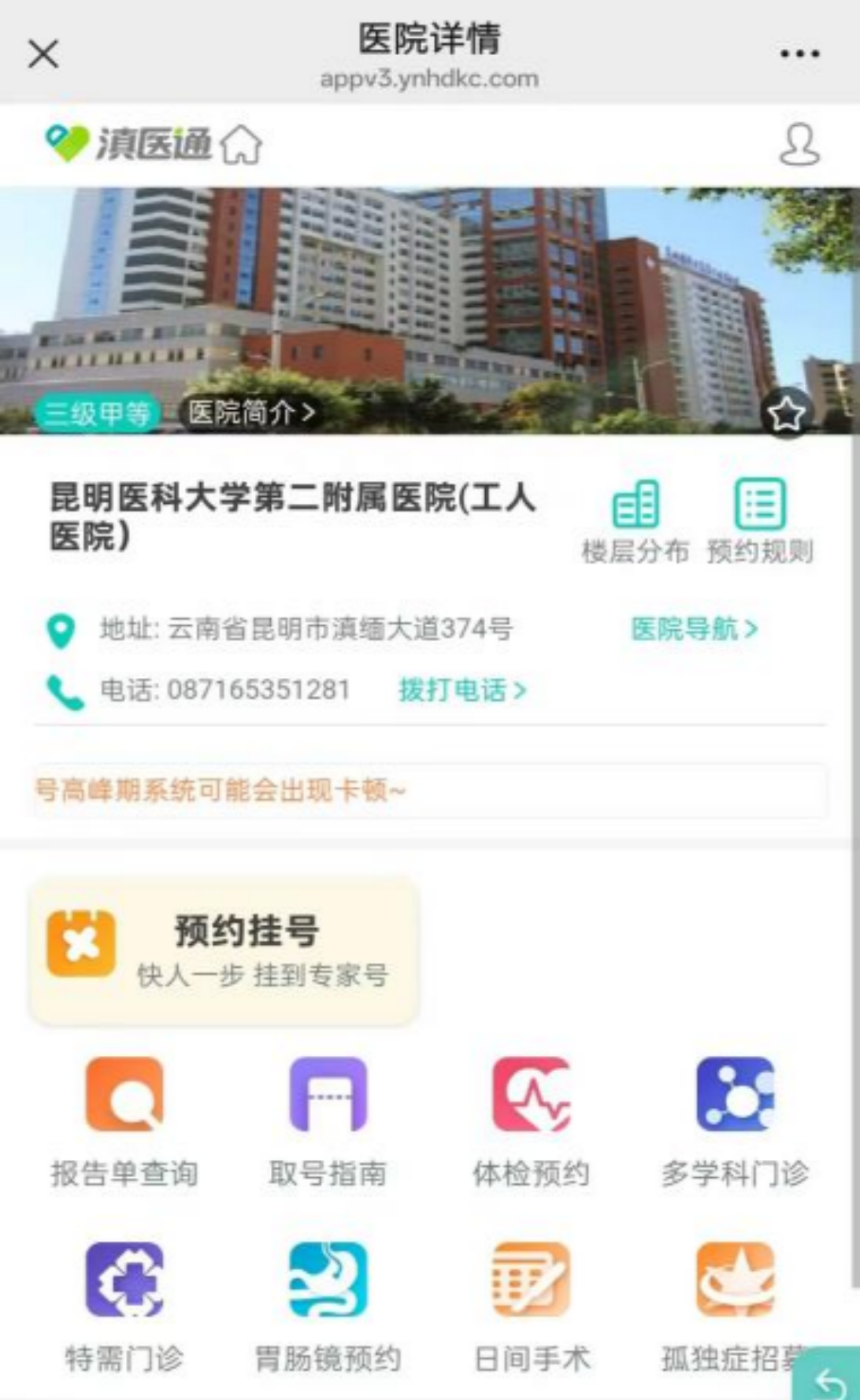Image resolution: width=860 pixels, height=1400 pixels.
Task: Close the hospital details page
Action: 43,54
